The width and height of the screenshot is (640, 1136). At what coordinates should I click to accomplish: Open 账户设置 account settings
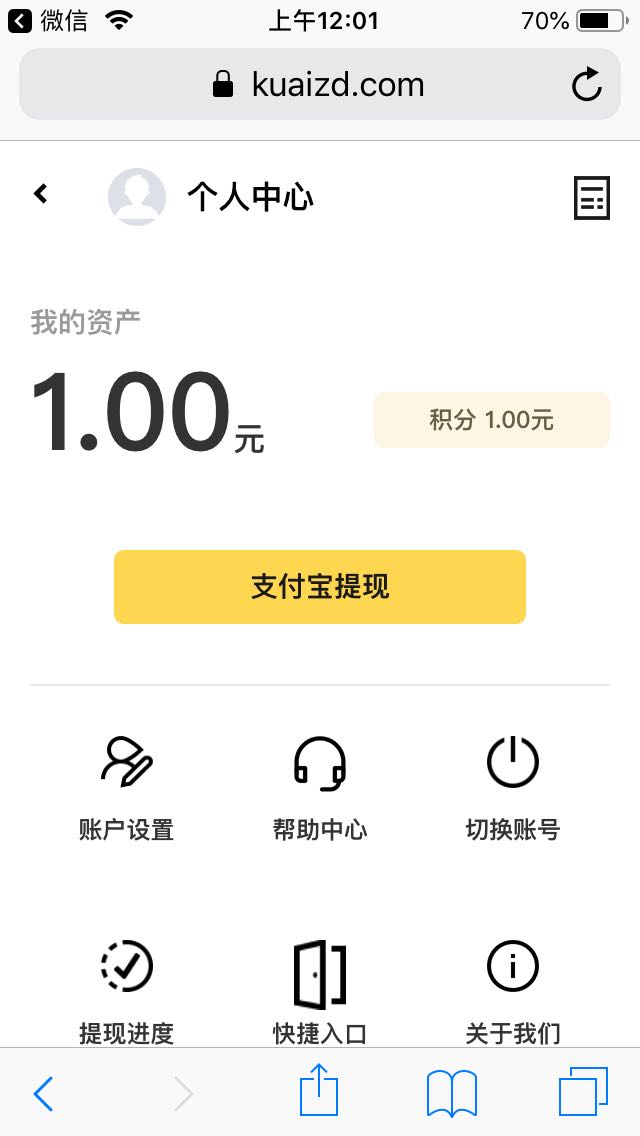(x=126, y=788)
